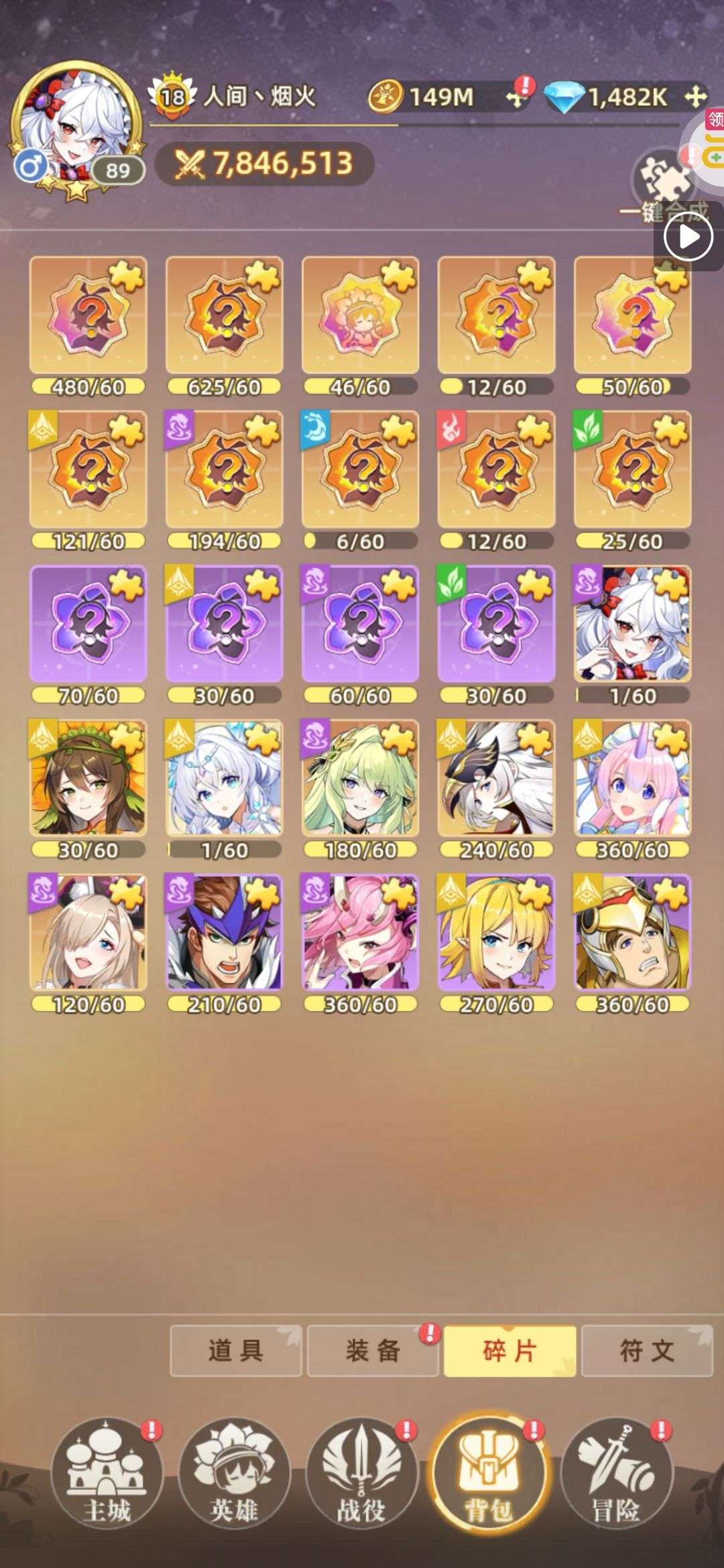Switch to the 道具 items tab
The image size is (724, 1568).
[x=236, y=1350]
